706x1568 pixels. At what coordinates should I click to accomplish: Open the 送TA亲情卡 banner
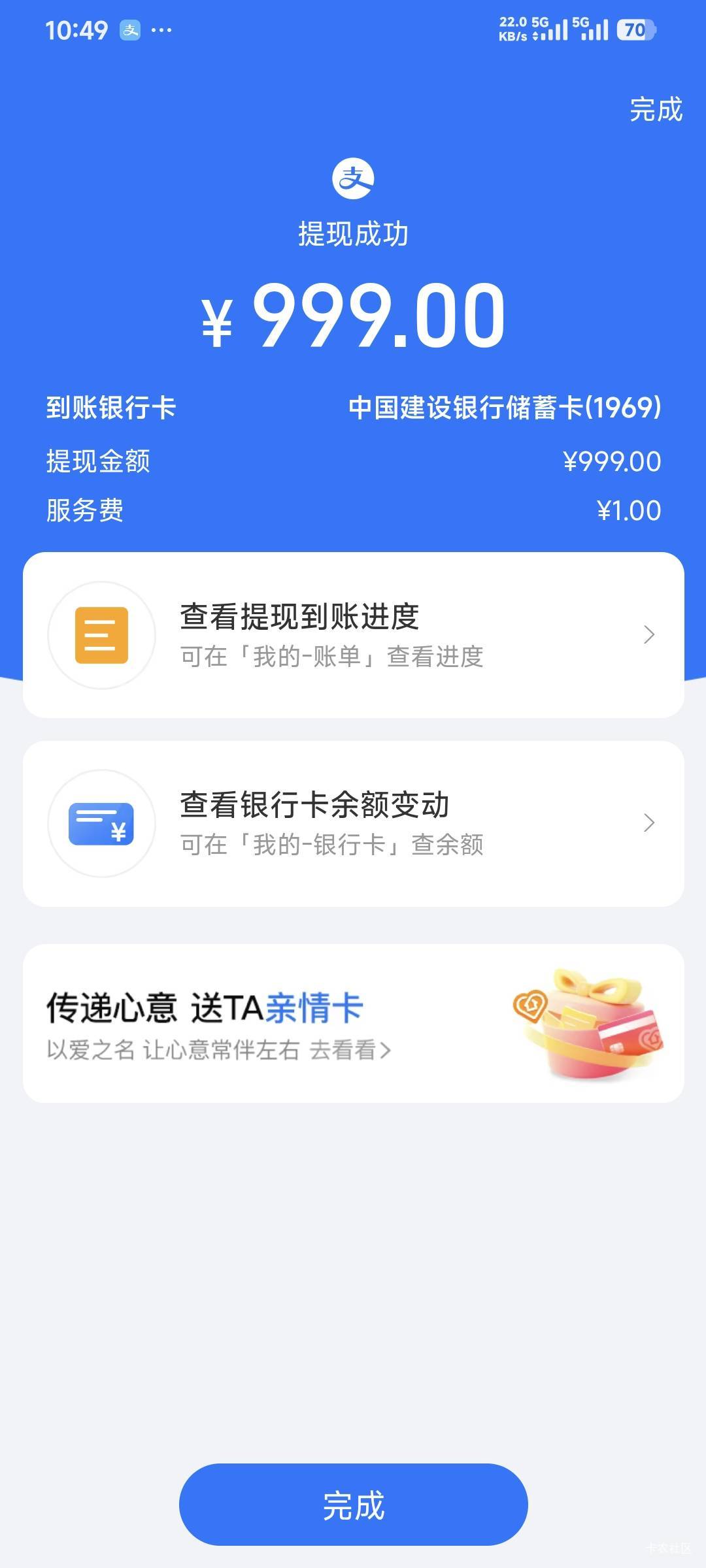click(x=353, y=1023)
